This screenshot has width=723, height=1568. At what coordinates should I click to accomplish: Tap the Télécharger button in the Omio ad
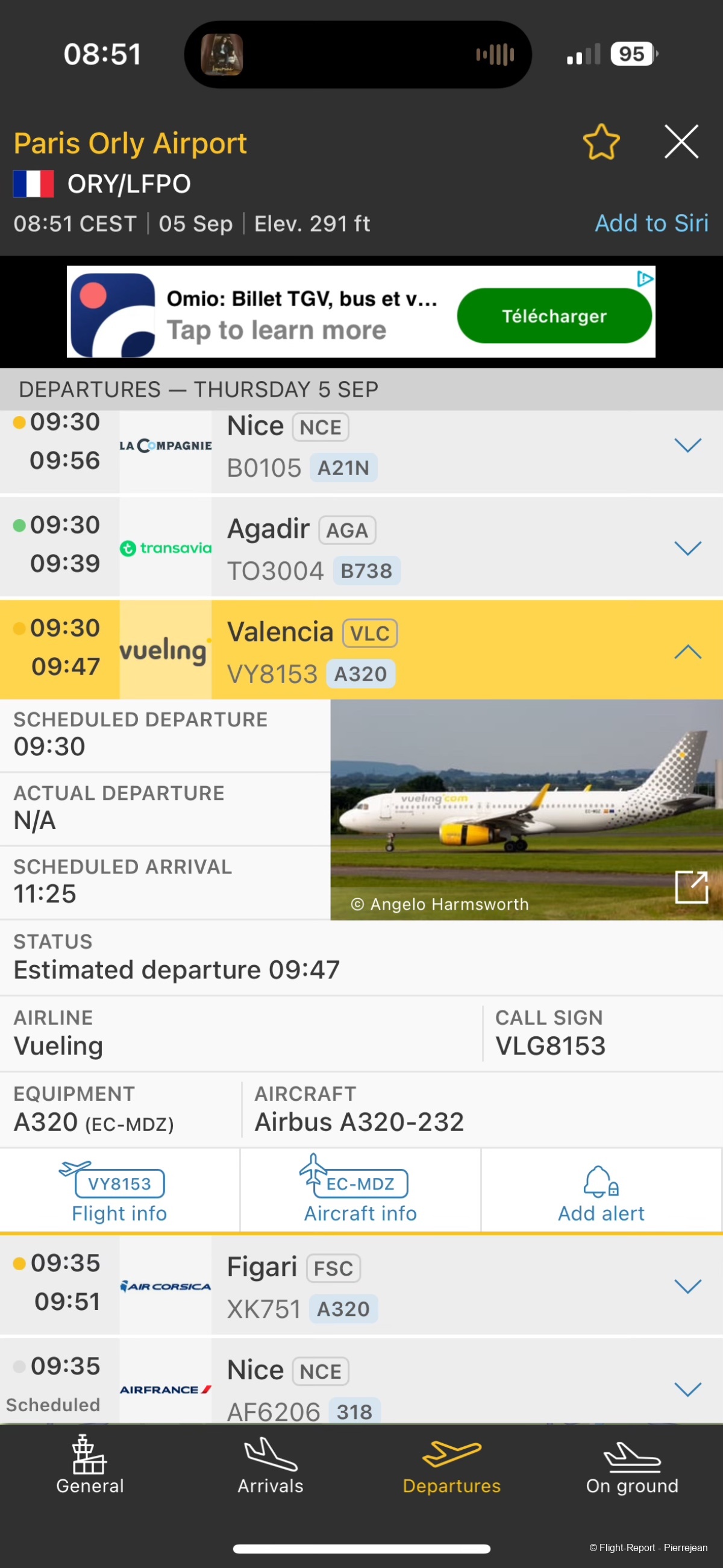(x=554, y=316)
